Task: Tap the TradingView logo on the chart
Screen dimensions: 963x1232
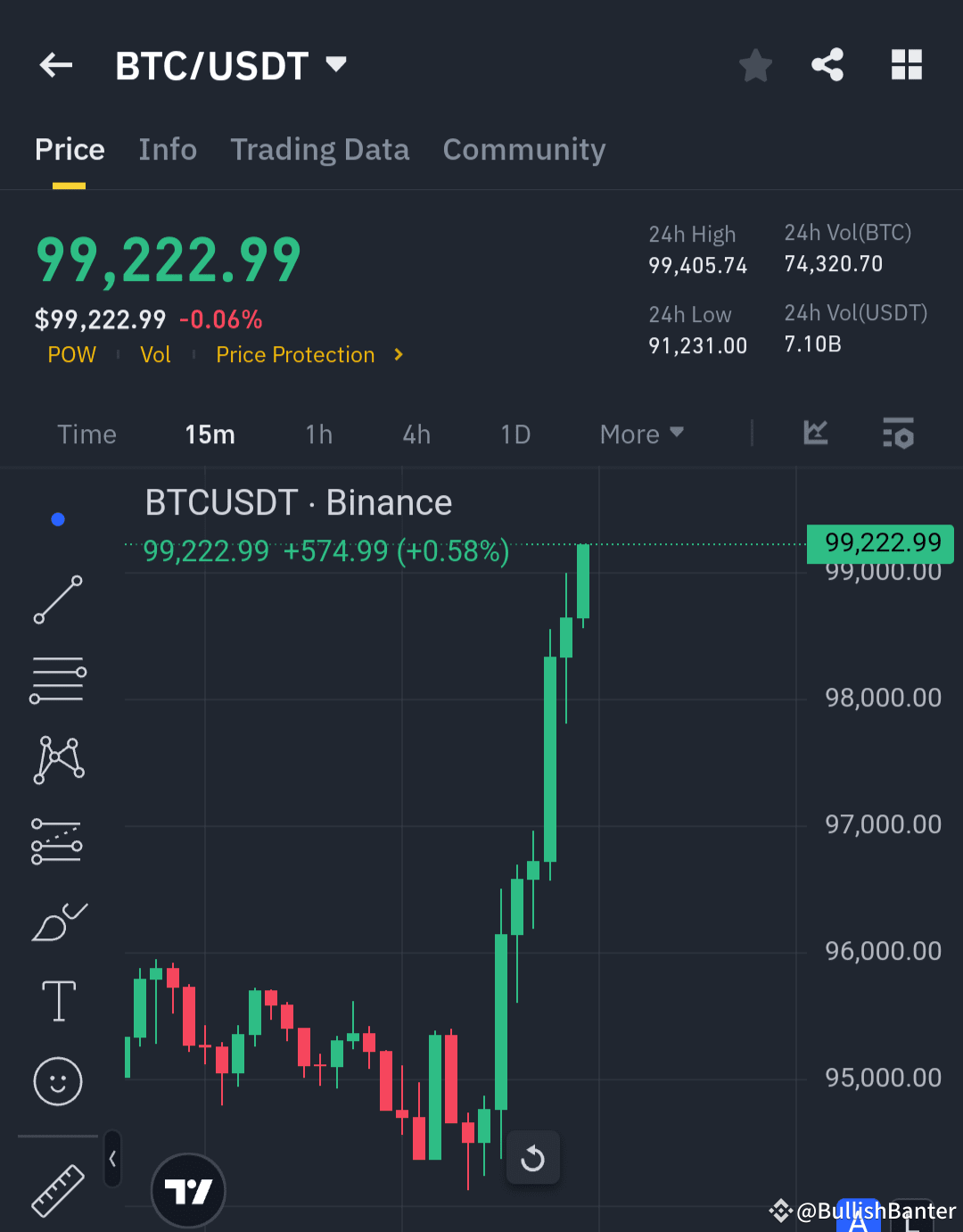Action: pos(187,1190)
